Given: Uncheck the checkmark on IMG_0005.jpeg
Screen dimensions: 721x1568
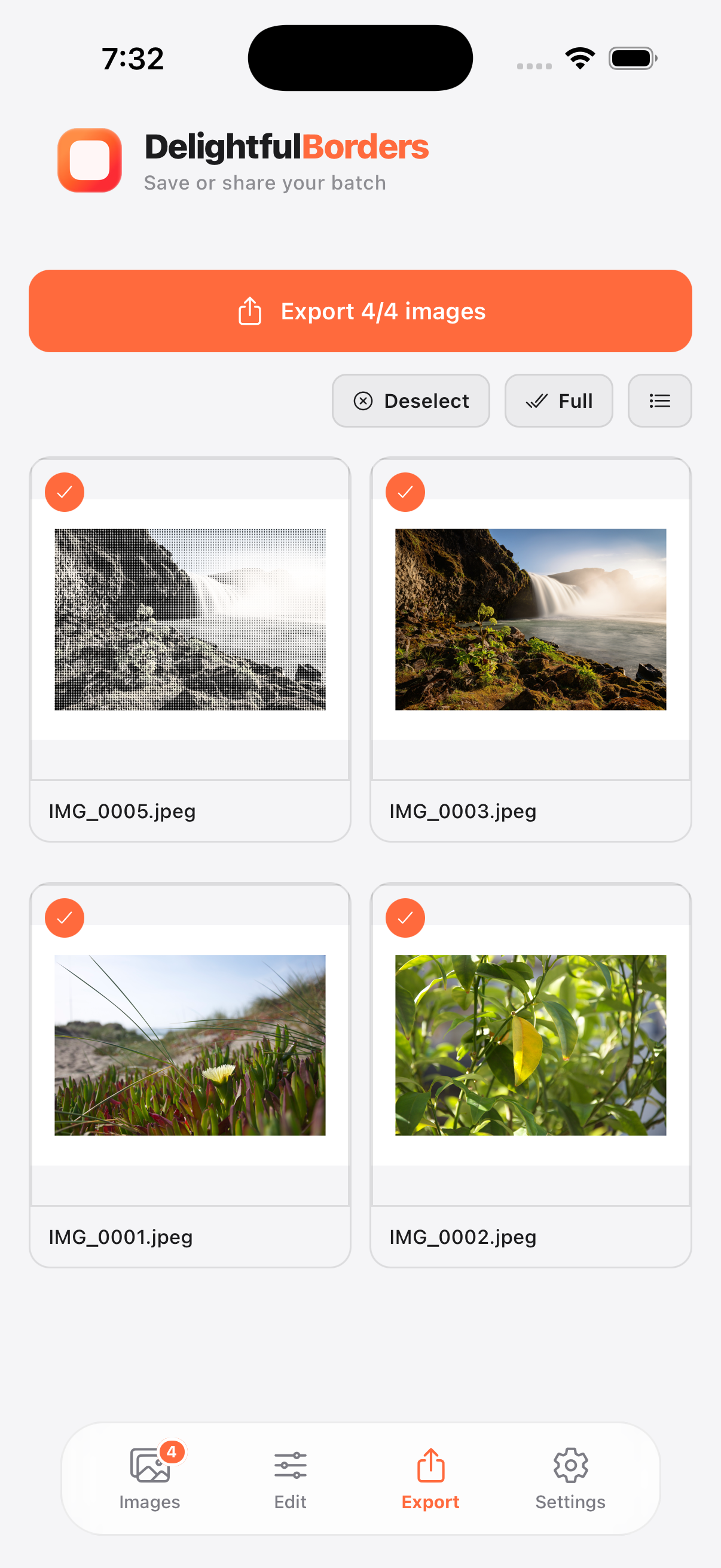Looking at the screenshot, I should pos(65,492).
